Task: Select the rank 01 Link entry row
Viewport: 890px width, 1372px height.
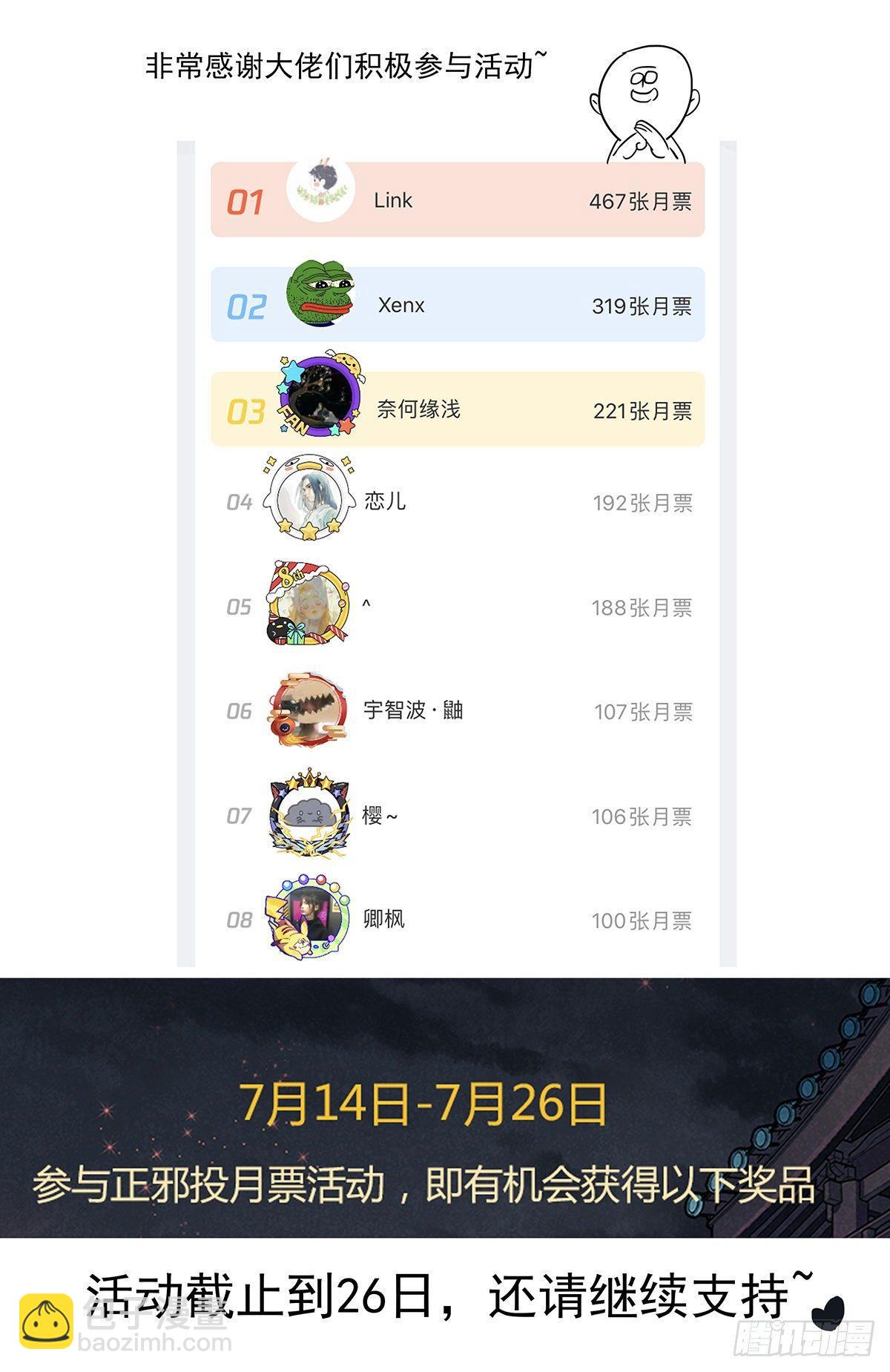Action: click(x=456, y=200)
